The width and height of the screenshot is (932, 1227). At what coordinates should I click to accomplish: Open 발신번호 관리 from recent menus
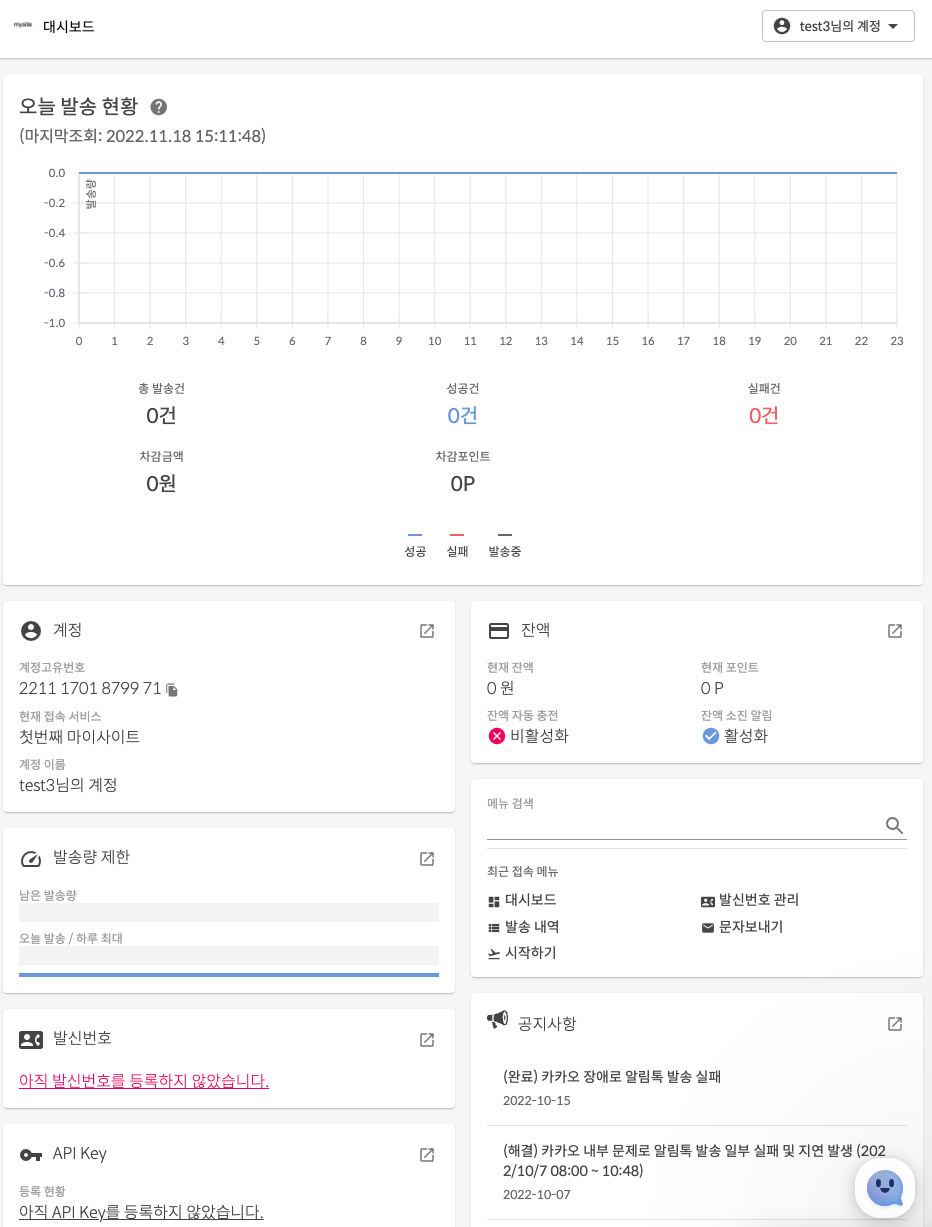758,900
